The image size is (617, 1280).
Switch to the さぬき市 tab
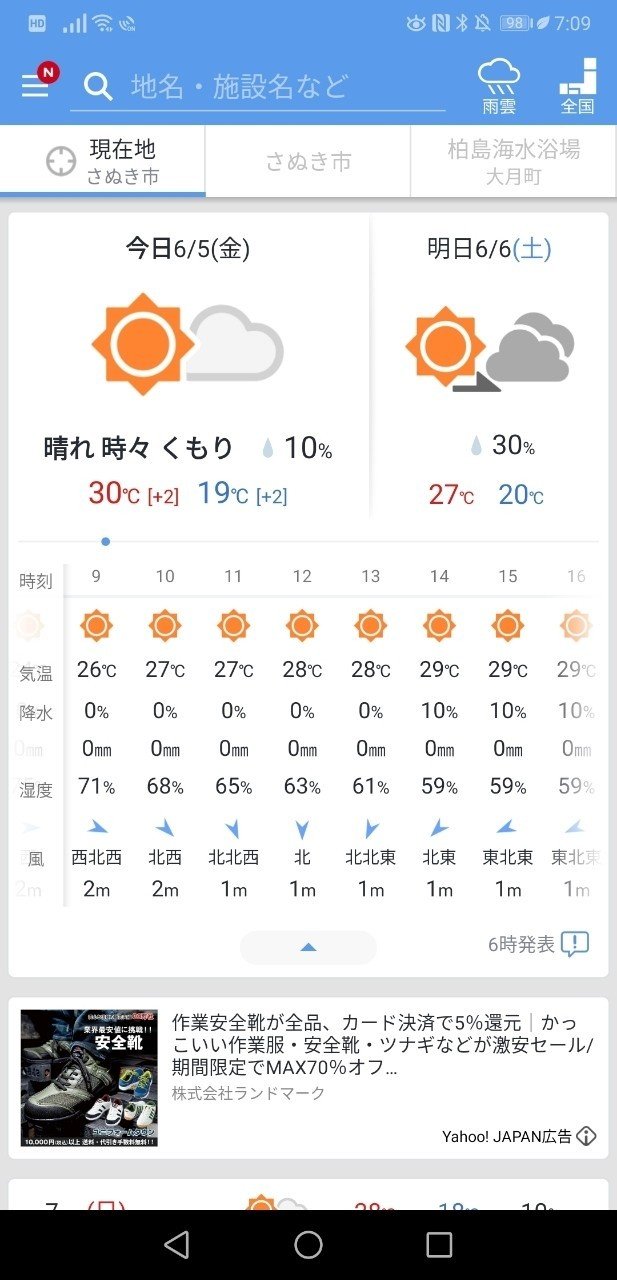tap(308, 161)
